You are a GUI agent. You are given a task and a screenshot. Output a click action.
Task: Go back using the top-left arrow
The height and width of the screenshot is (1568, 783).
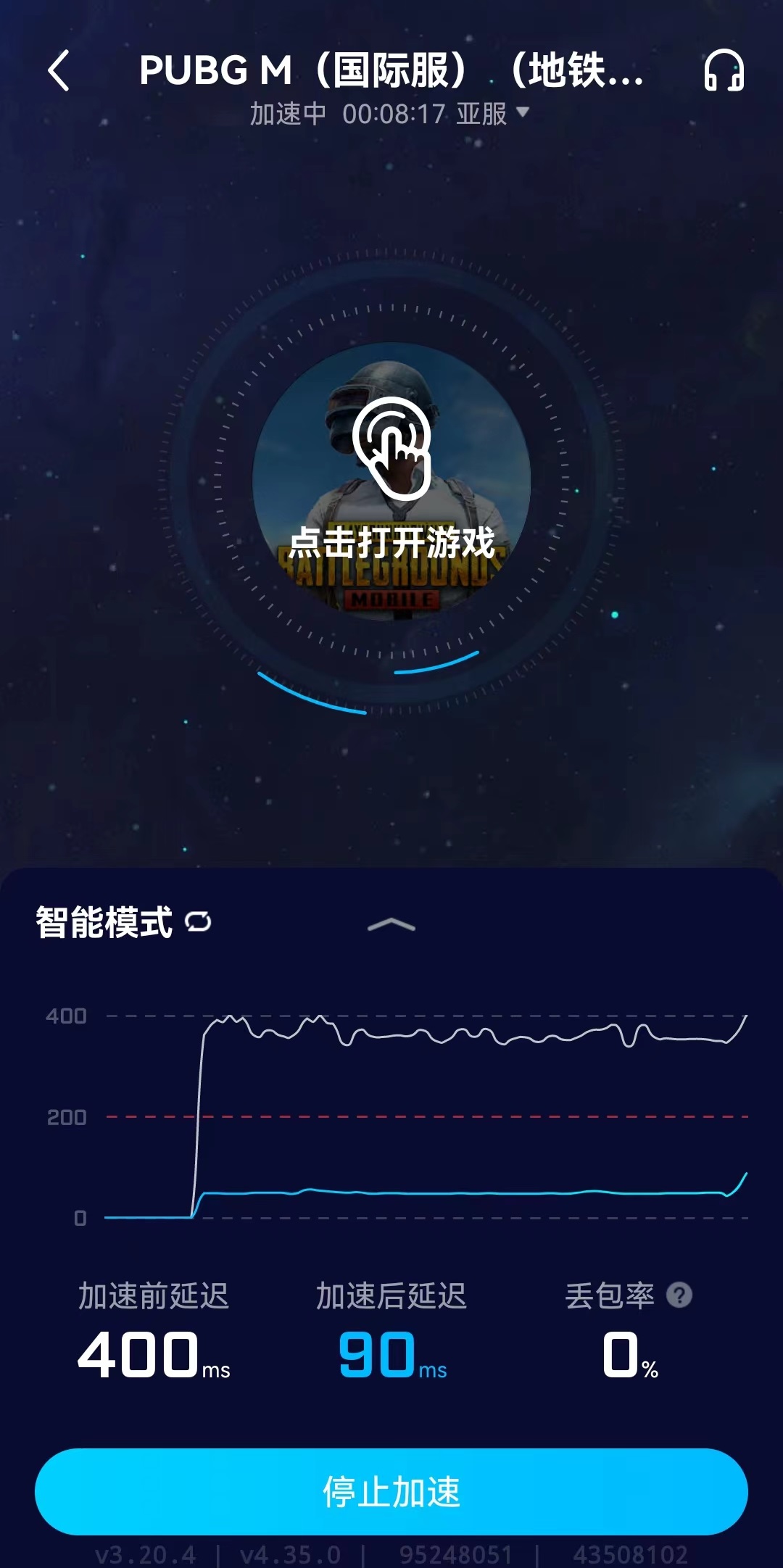59,70
